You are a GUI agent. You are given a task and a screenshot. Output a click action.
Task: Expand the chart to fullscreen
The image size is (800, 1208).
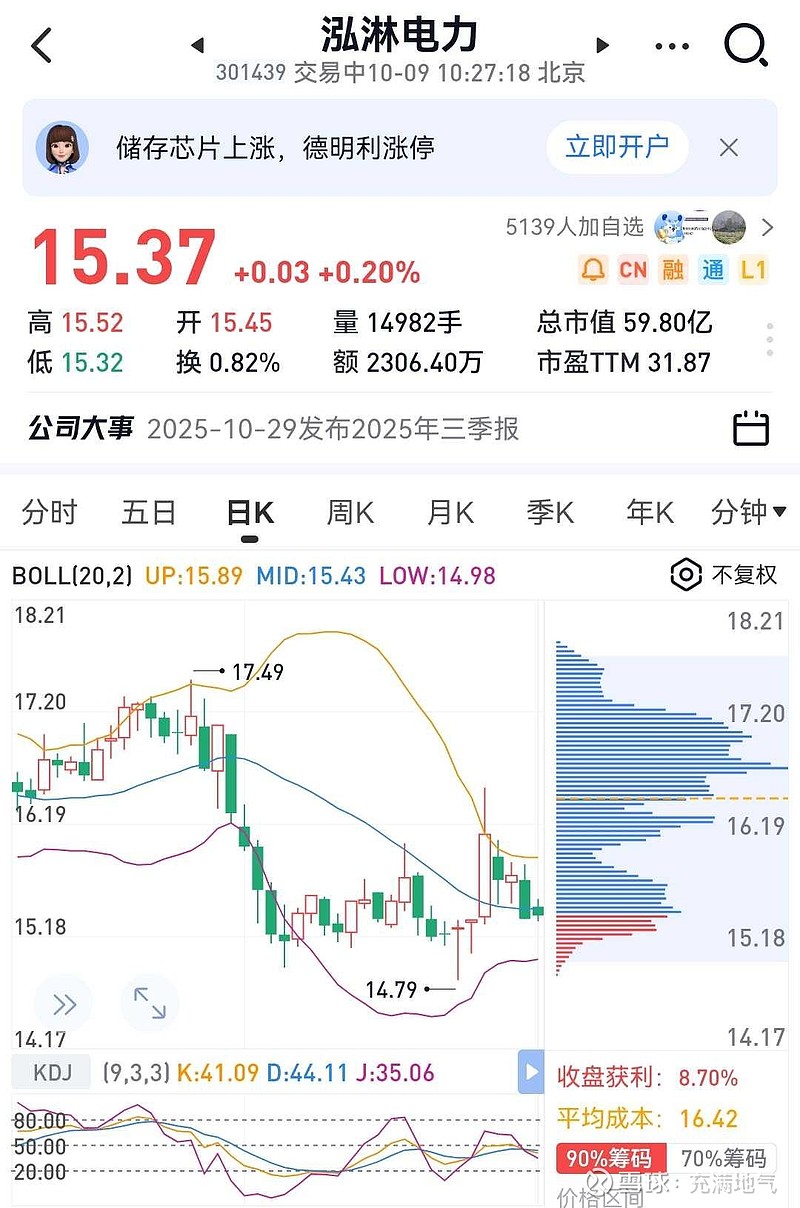(150, 1002)
